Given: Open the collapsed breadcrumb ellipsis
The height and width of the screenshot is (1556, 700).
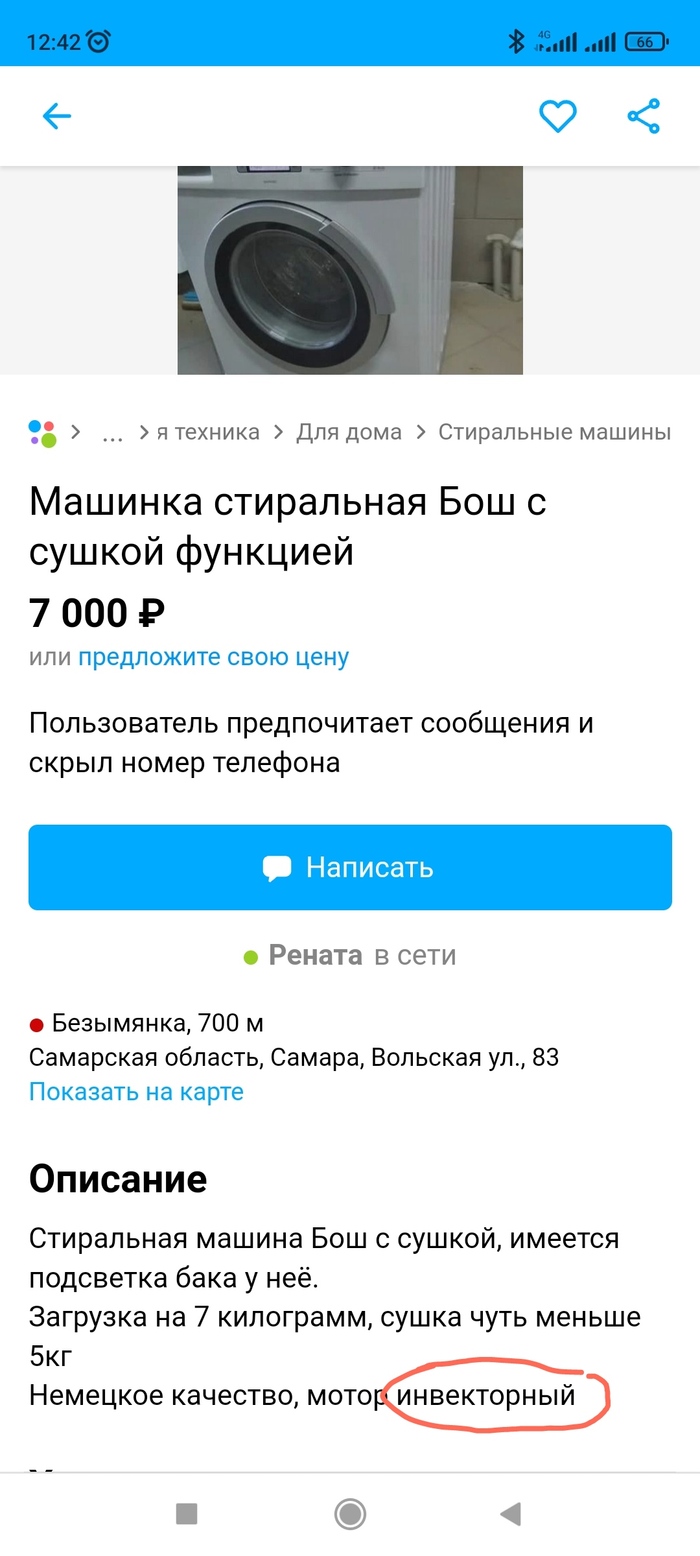Looking at the screenshot, I should click(x=113, y=433).
